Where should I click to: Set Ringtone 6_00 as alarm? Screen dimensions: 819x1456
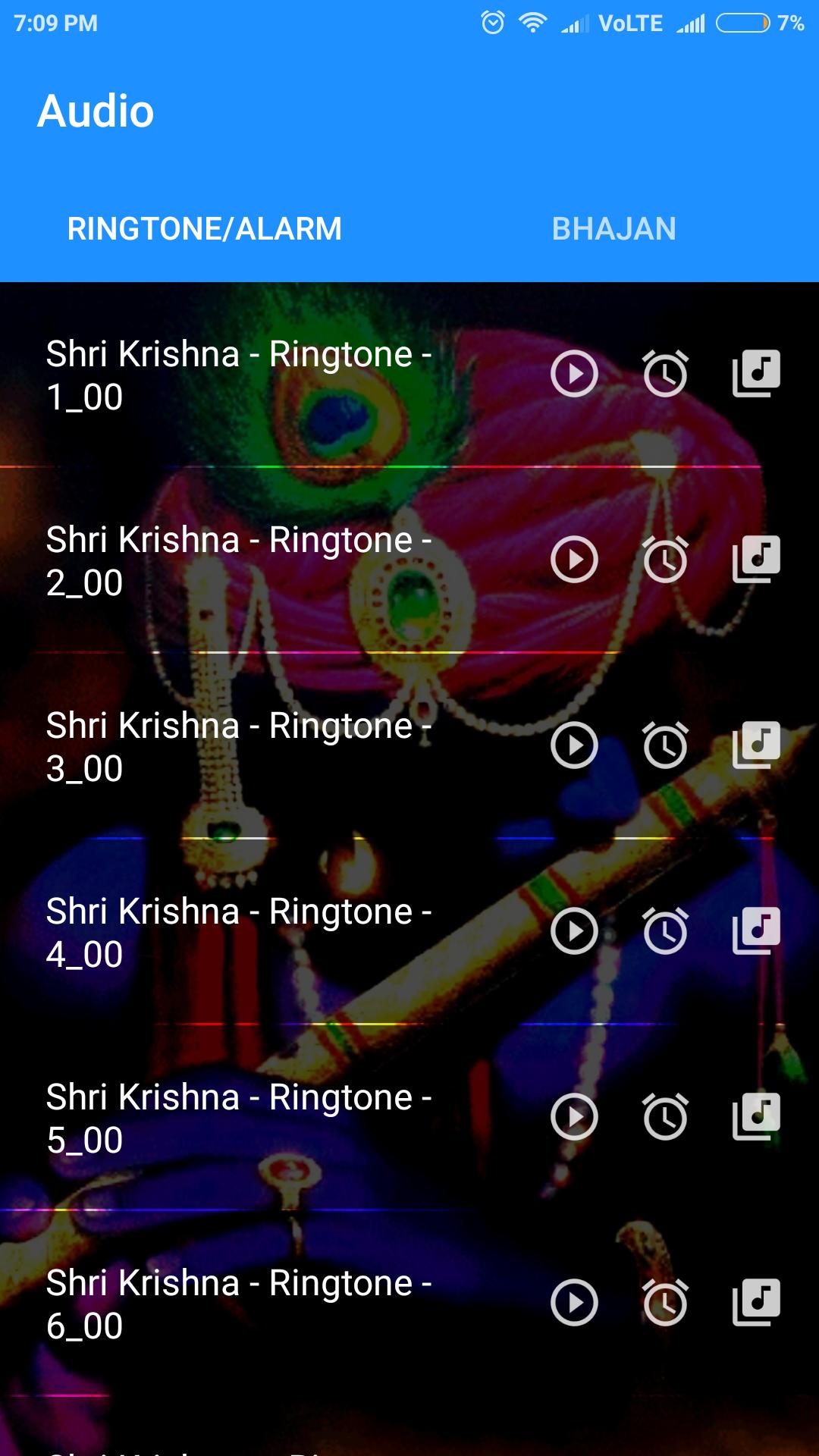coord(666,1303)
